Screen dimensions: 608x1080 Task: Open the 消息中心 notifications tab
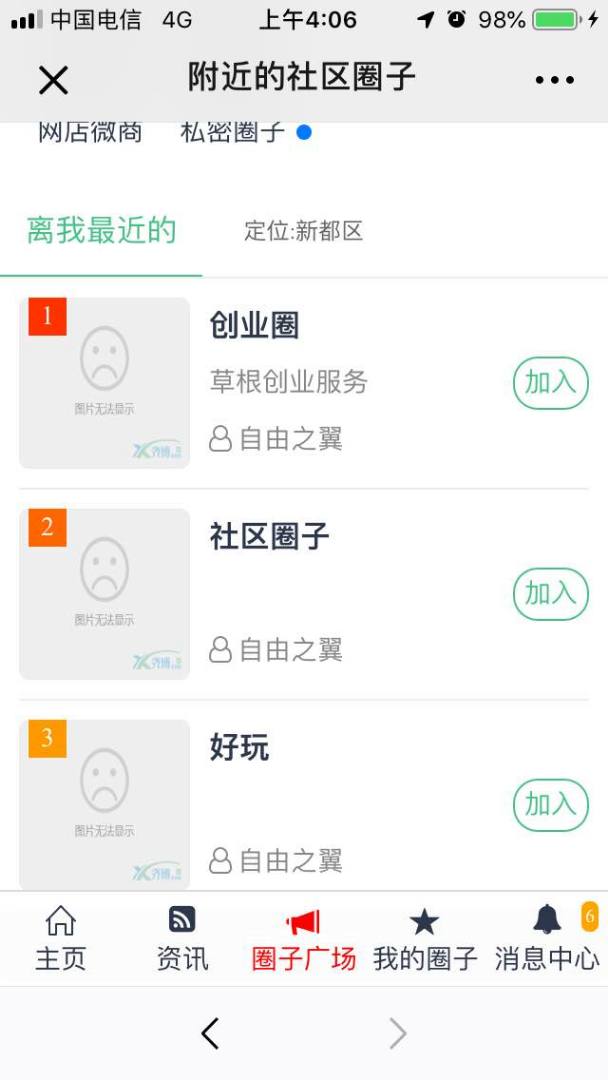coord(547,939)
